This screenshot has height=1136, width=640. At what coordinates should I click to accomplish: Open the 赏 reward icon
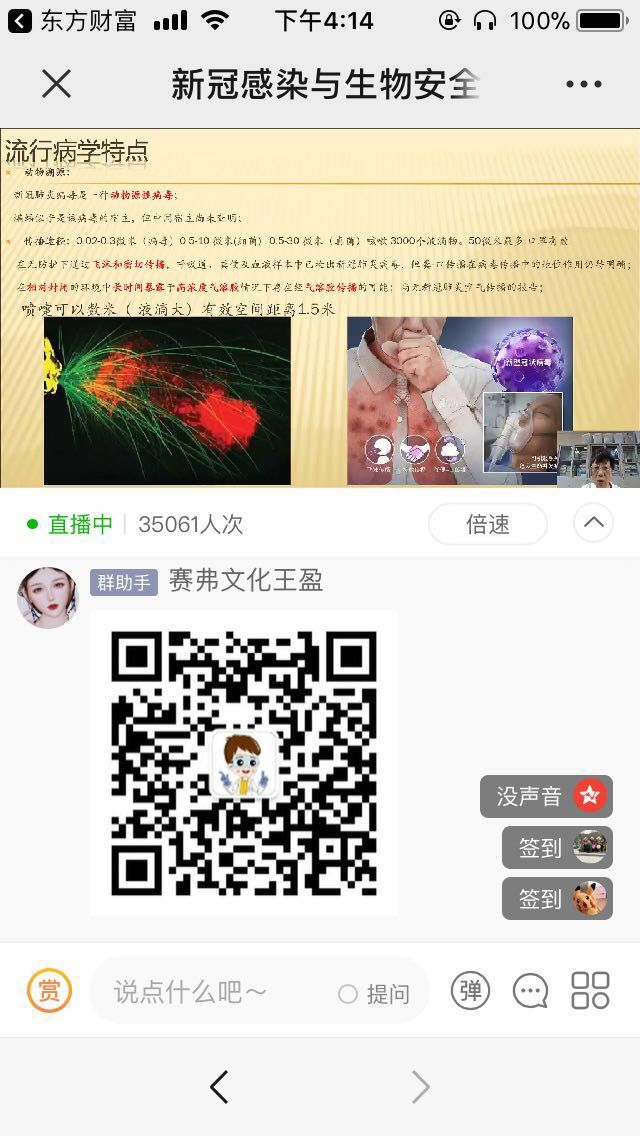tap(49, 991)
